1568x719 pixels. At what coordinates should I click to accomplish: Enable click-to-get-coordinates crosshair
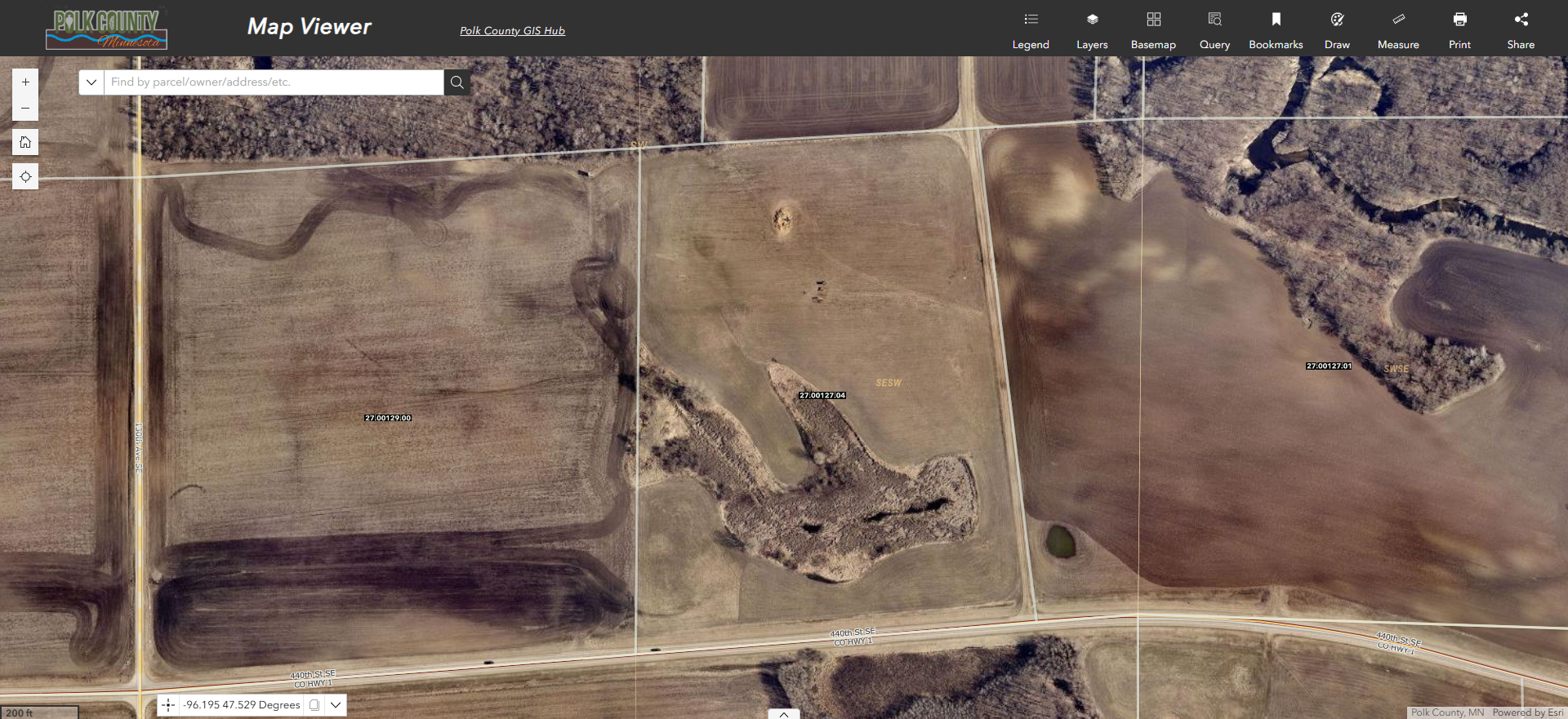tap(168, 705)
